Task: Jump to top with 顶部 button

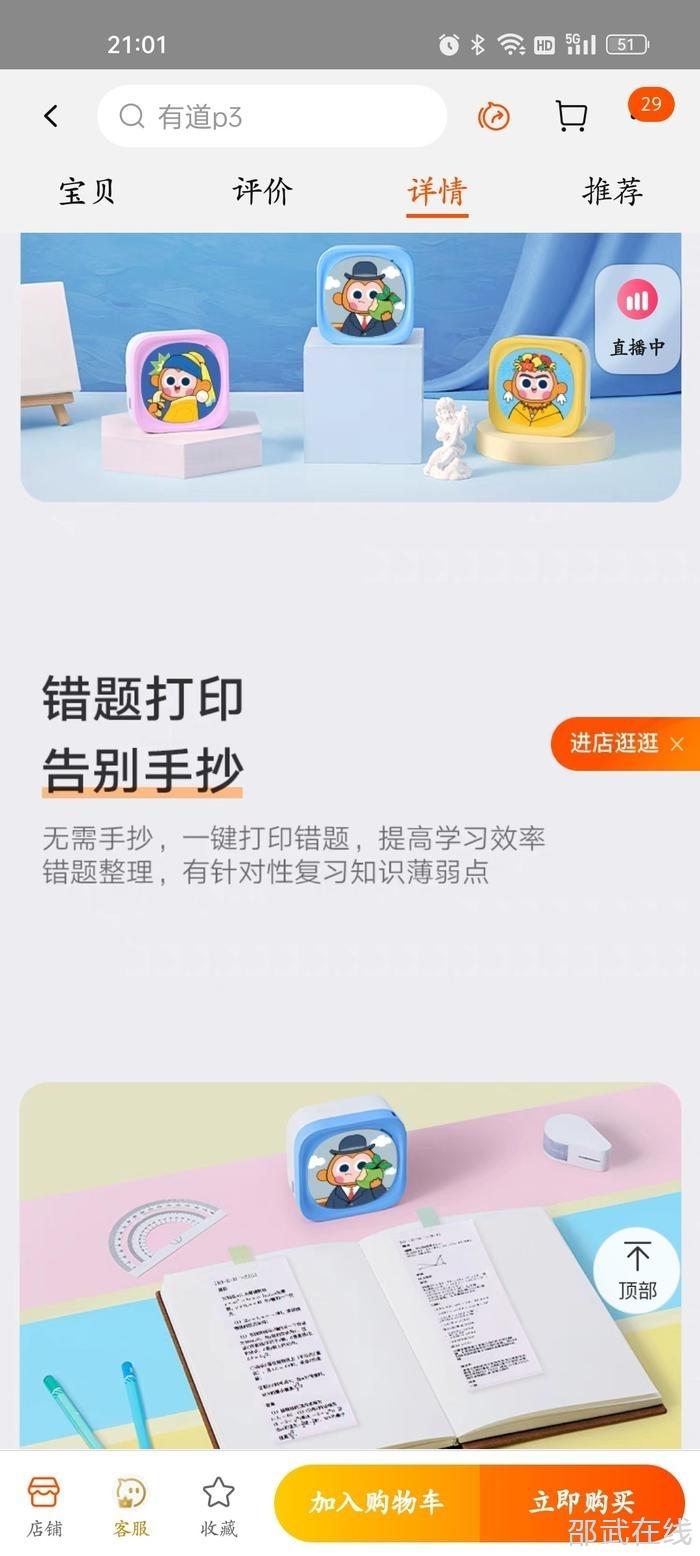Action: [x=637, y=1270]
